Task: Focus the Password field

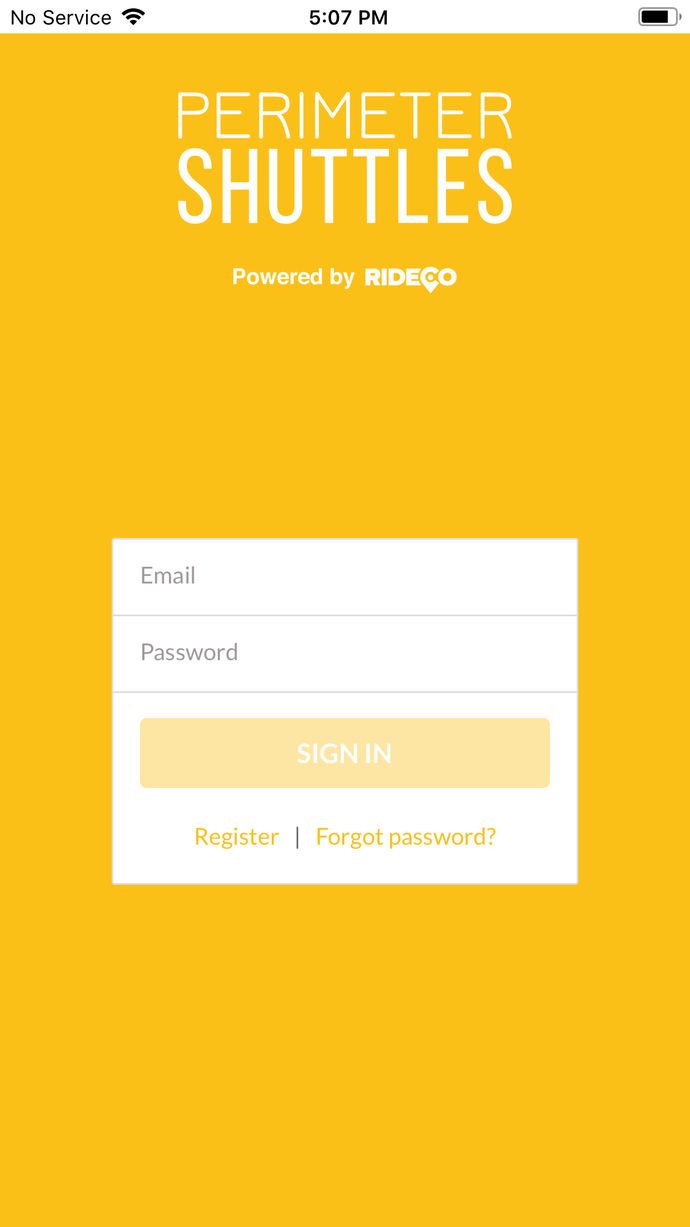Action: coord(345,653)
